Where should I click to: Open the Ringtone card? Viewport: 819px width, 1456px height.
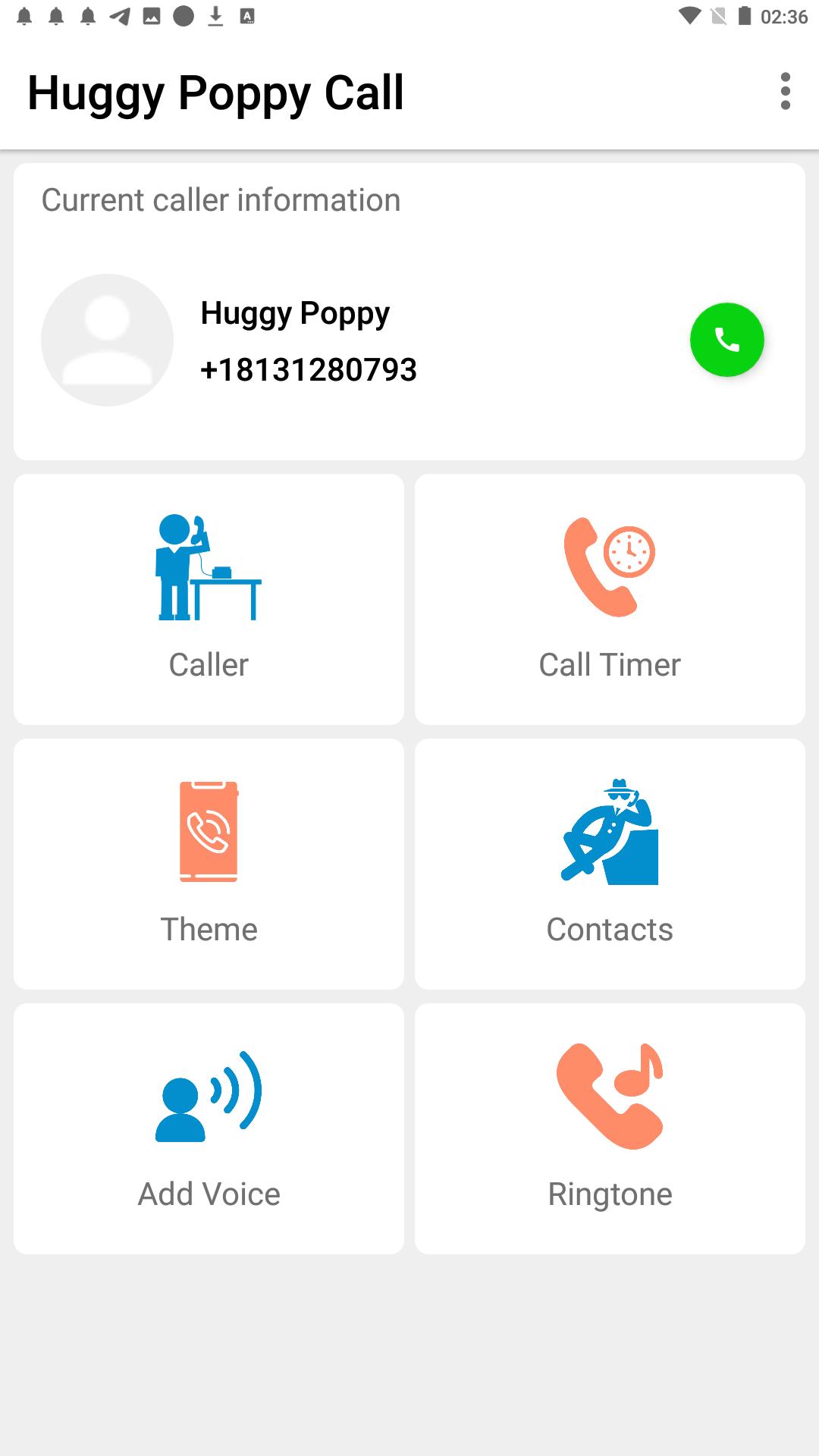[x=610, y=1128]
